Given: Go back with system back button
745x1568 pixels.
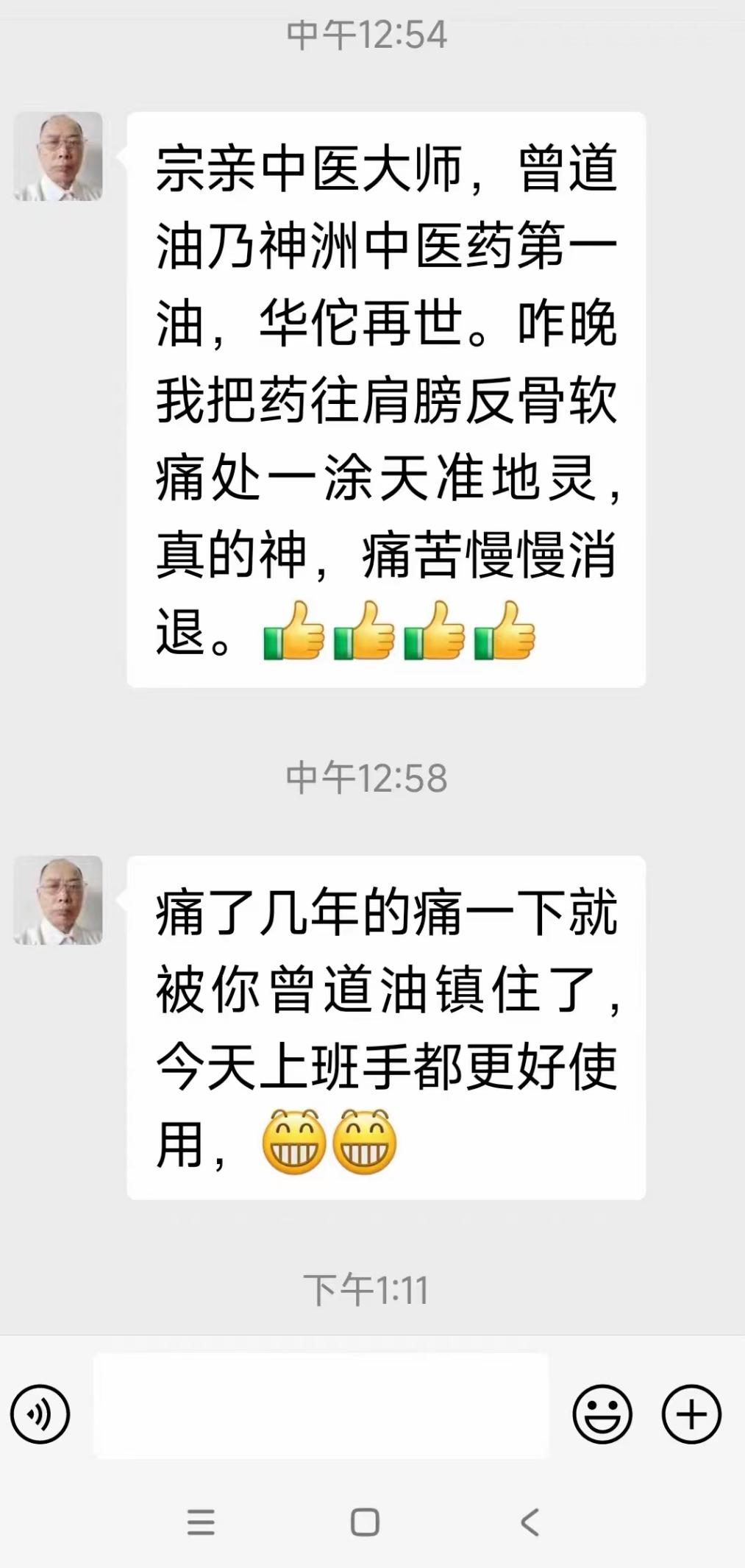Looking at the screenshot, I should click(x=530, y=1522).
